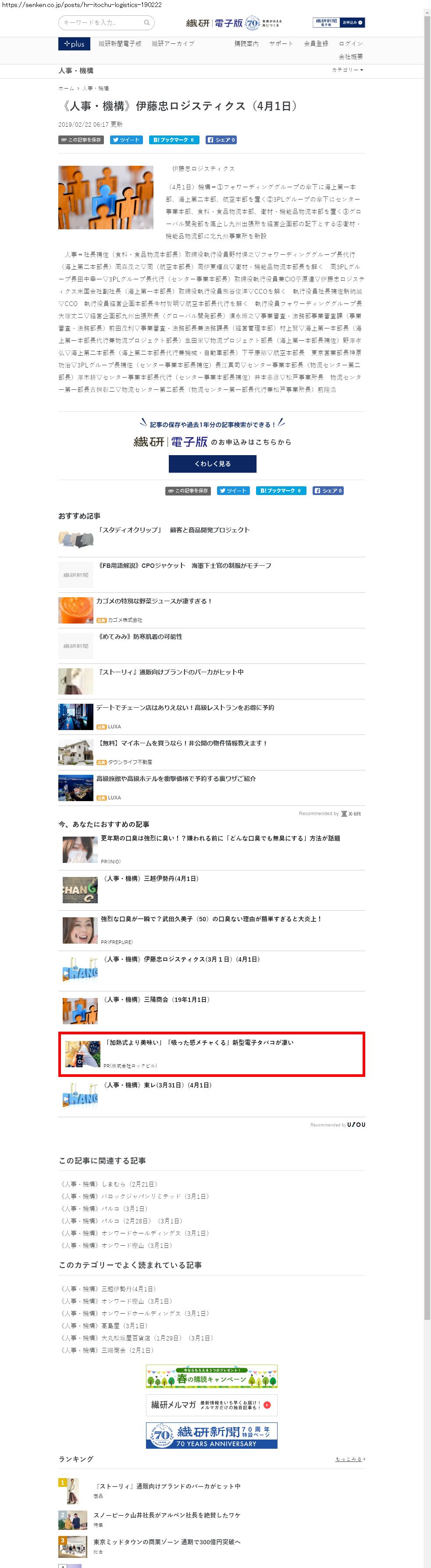Tap もっとみる beside ランキング
Viewport: 431px width, 1568px height.
(350, 1459)
